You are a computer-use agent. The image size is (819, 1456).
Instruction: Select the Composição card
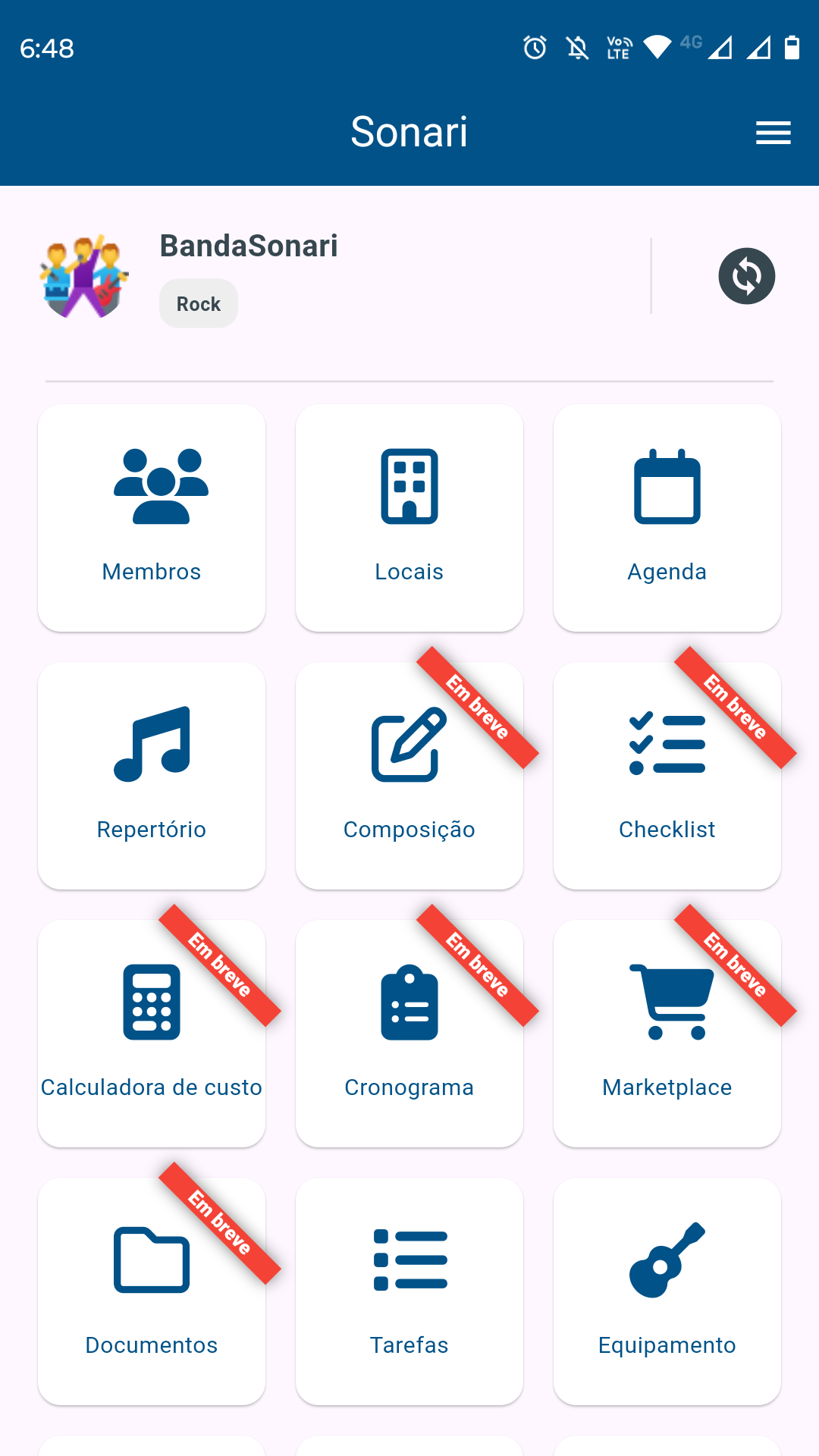pos(409,776)
